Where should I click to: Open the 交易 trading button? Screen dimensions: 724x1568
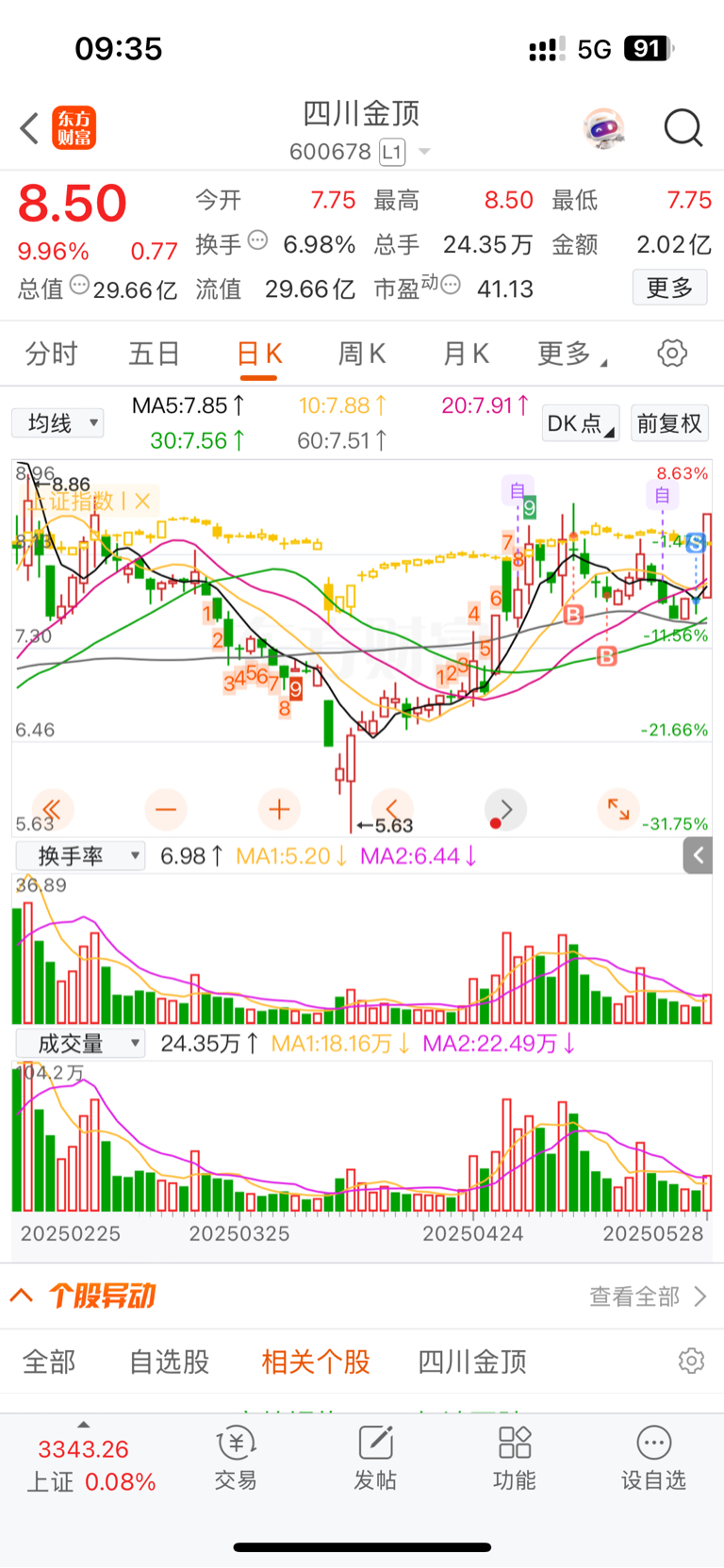(236, 1458)
